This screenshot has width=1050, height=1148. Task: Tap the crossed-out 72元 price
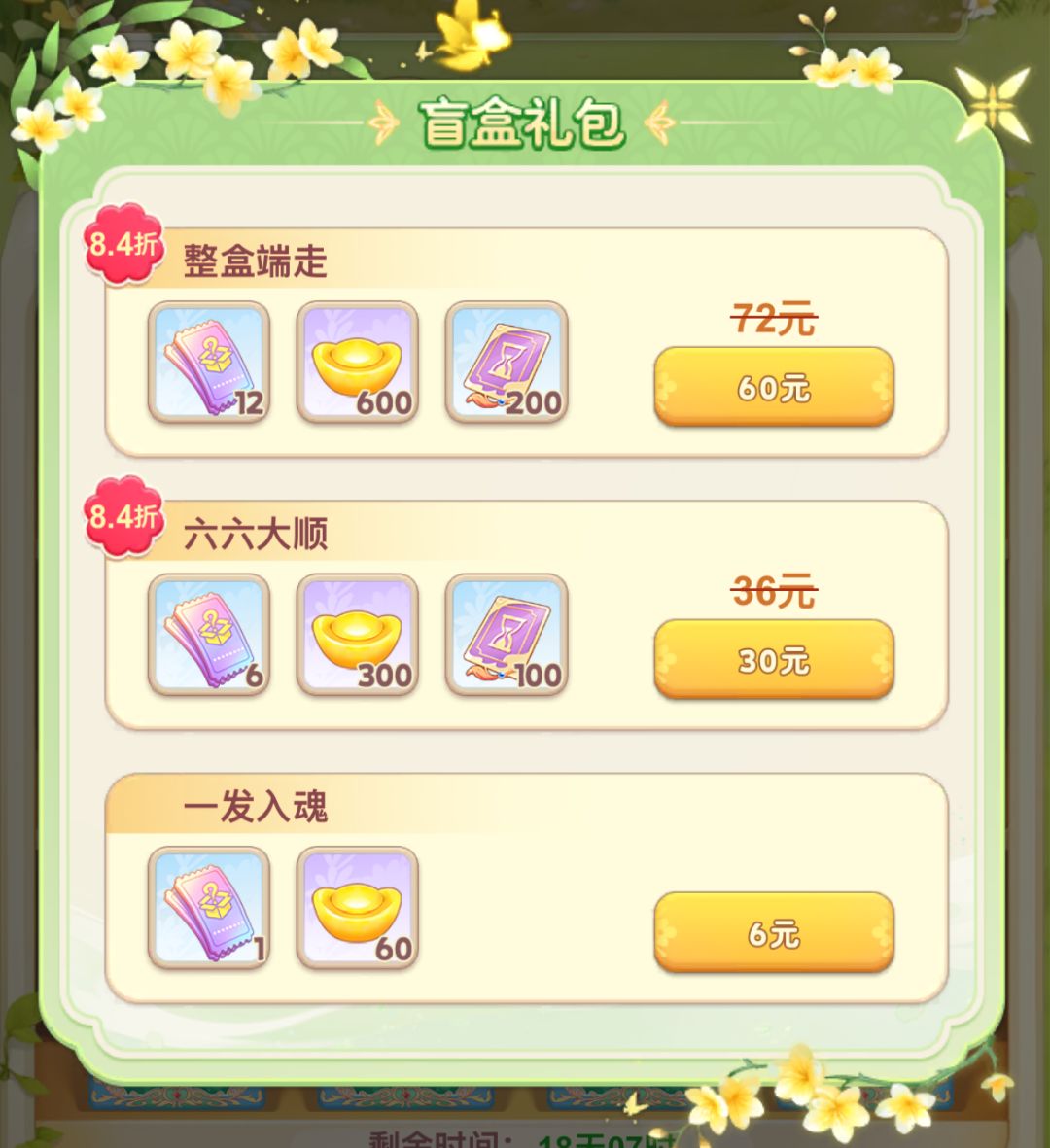[x=775, y=316]
